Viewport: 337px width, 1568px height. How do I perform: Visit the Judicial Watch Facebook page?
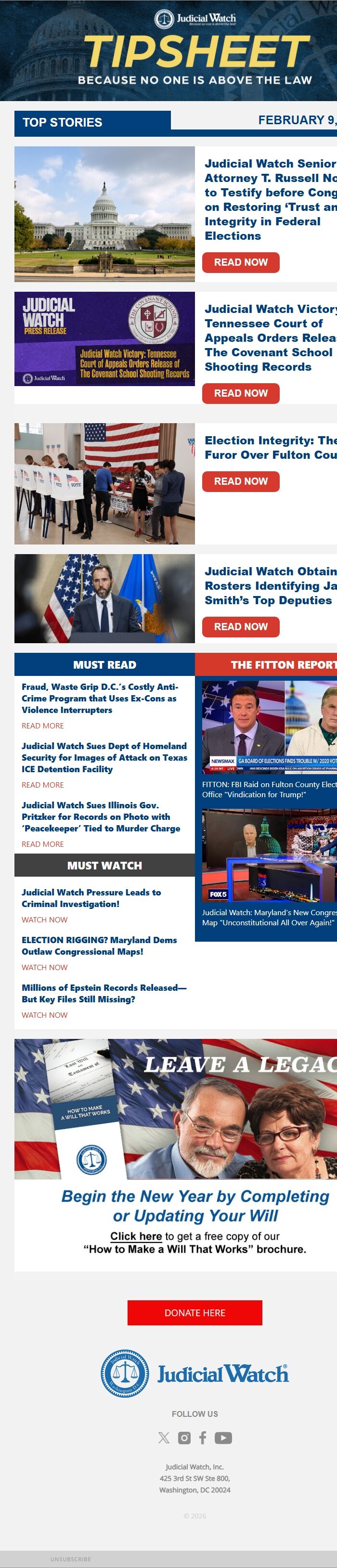(x=203, y=1437)
